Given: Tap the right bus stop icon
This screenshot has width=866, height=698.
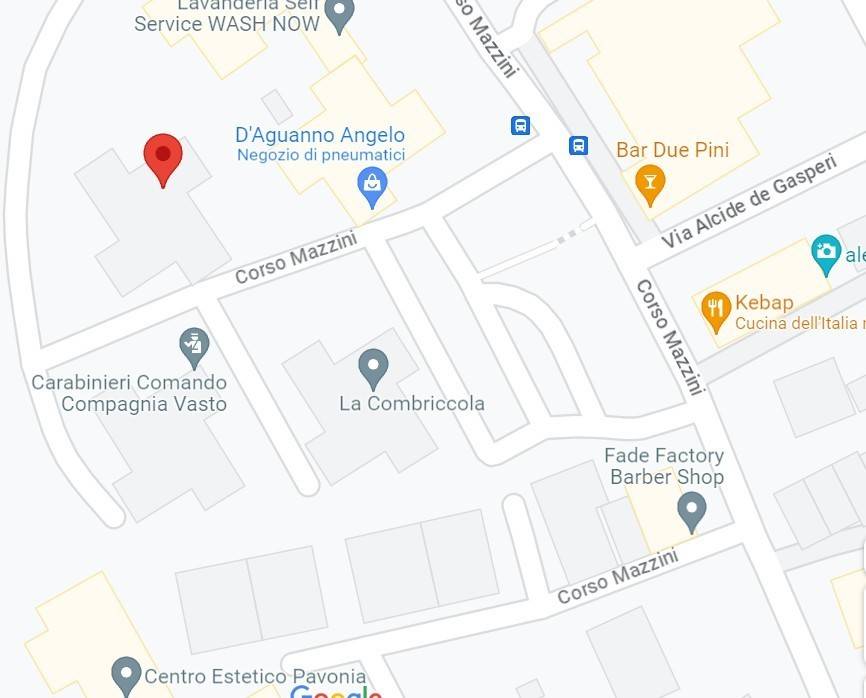Looking at the screenshot, I should pyautogui.click(x=578, y=145).
